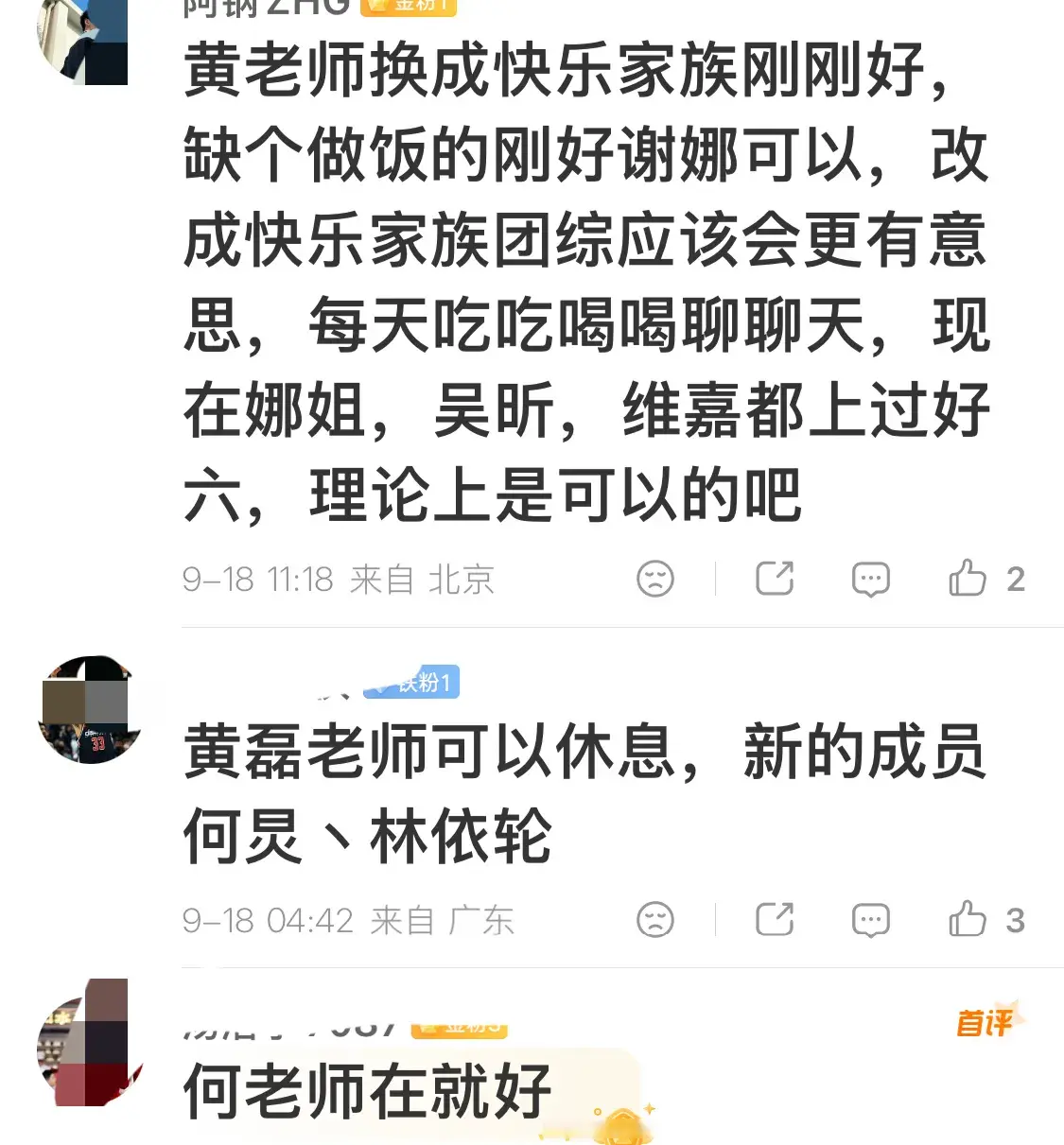Dislike the 黄磊老师可以休息 comment from Guangdong
Viewport: 1064px width, 1145px height.
655,918
